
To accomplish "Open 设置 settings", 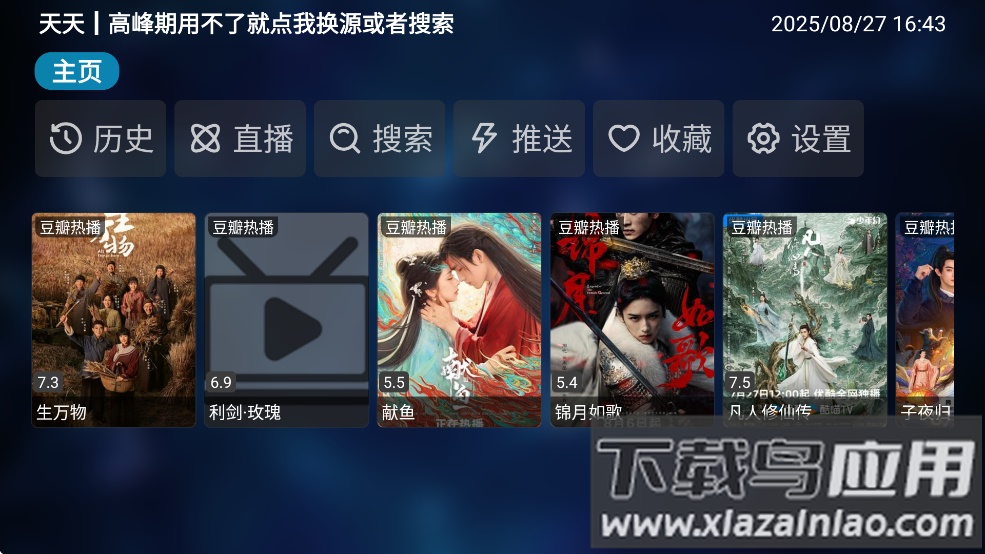I will click(x=798, y=139).
